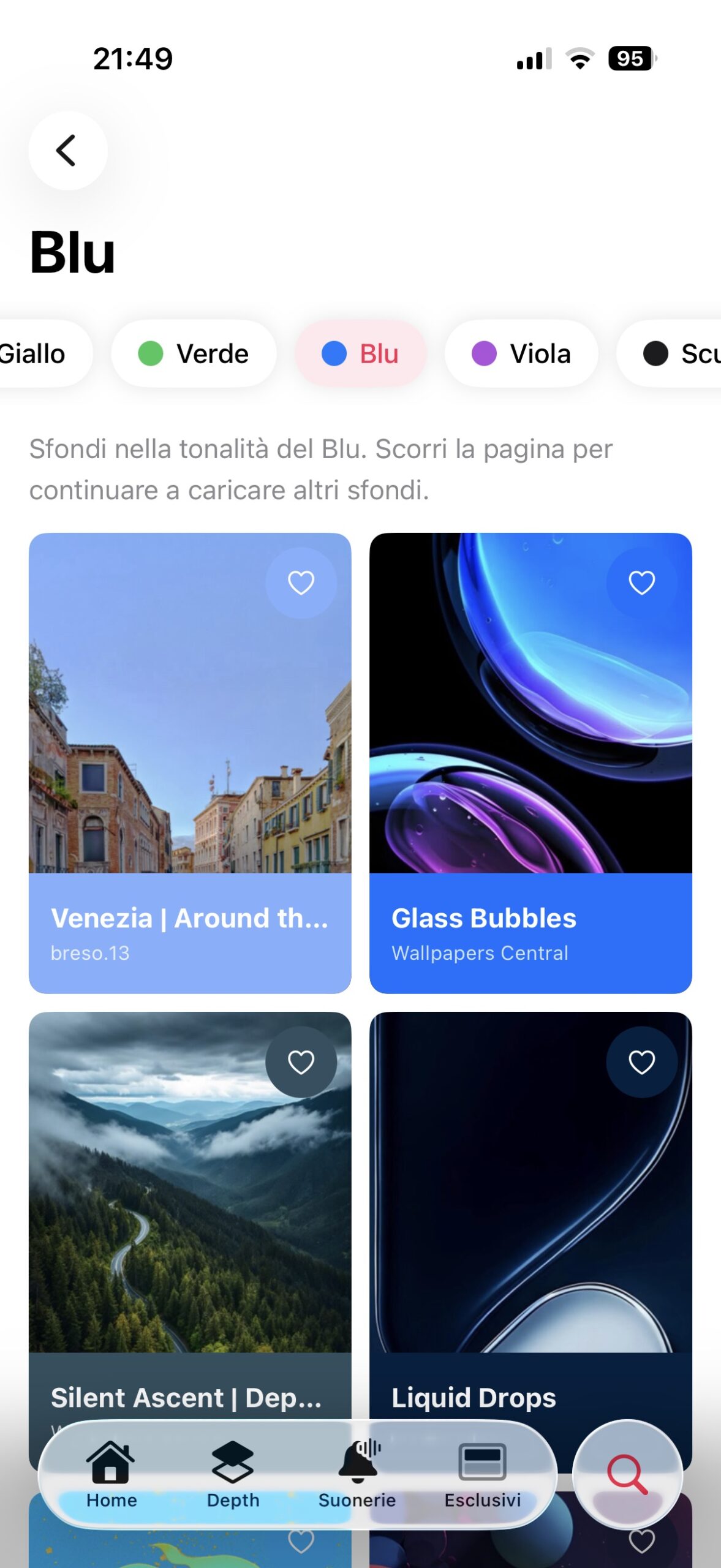721x1568 pixels.
Task: Select the Verde color chip
Action: tap(194, 353)
